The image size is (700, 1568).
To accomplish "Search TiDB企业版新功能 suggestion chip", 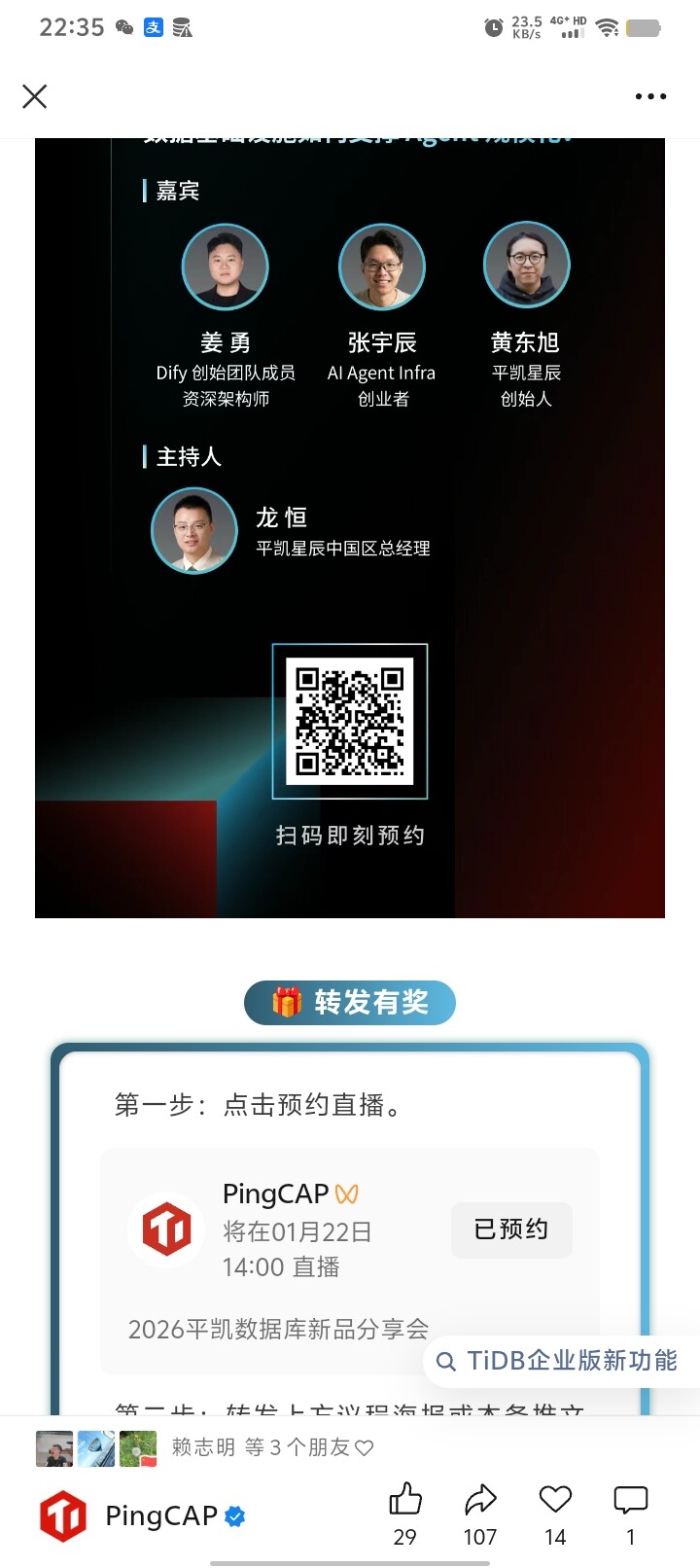I will coord(559,1360).
